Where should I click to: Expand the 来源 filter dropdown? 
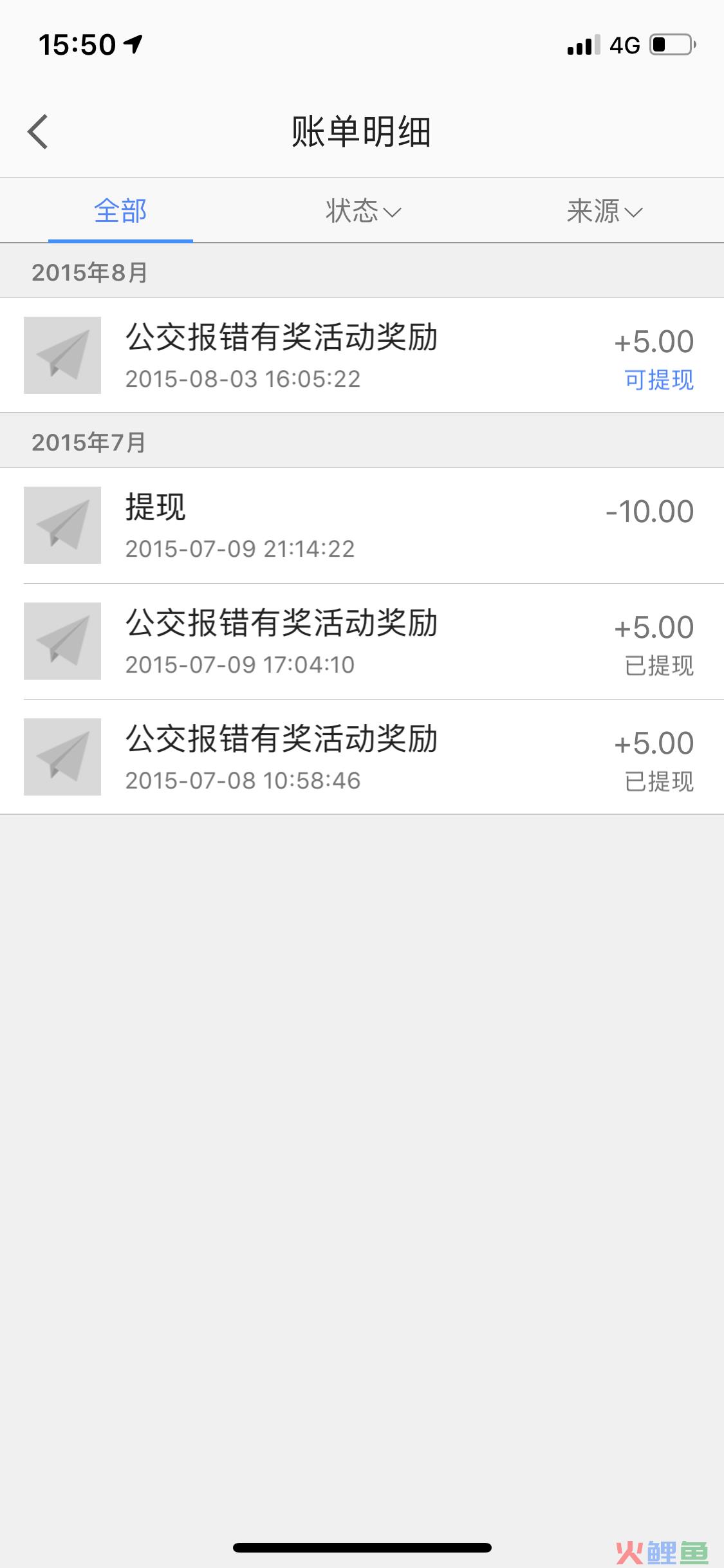pyautogui.click(x=604, y=211)
